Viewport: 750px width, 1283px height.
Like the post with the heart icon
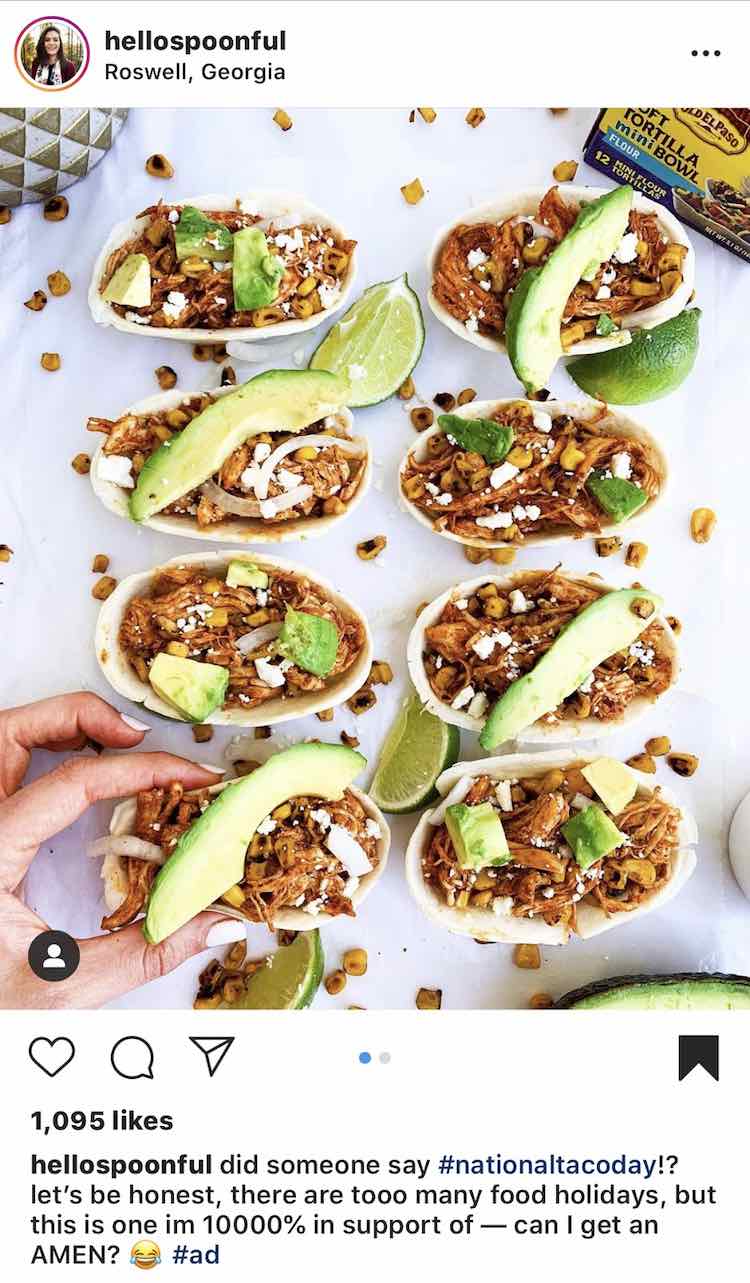click(x=52, y=1057)
